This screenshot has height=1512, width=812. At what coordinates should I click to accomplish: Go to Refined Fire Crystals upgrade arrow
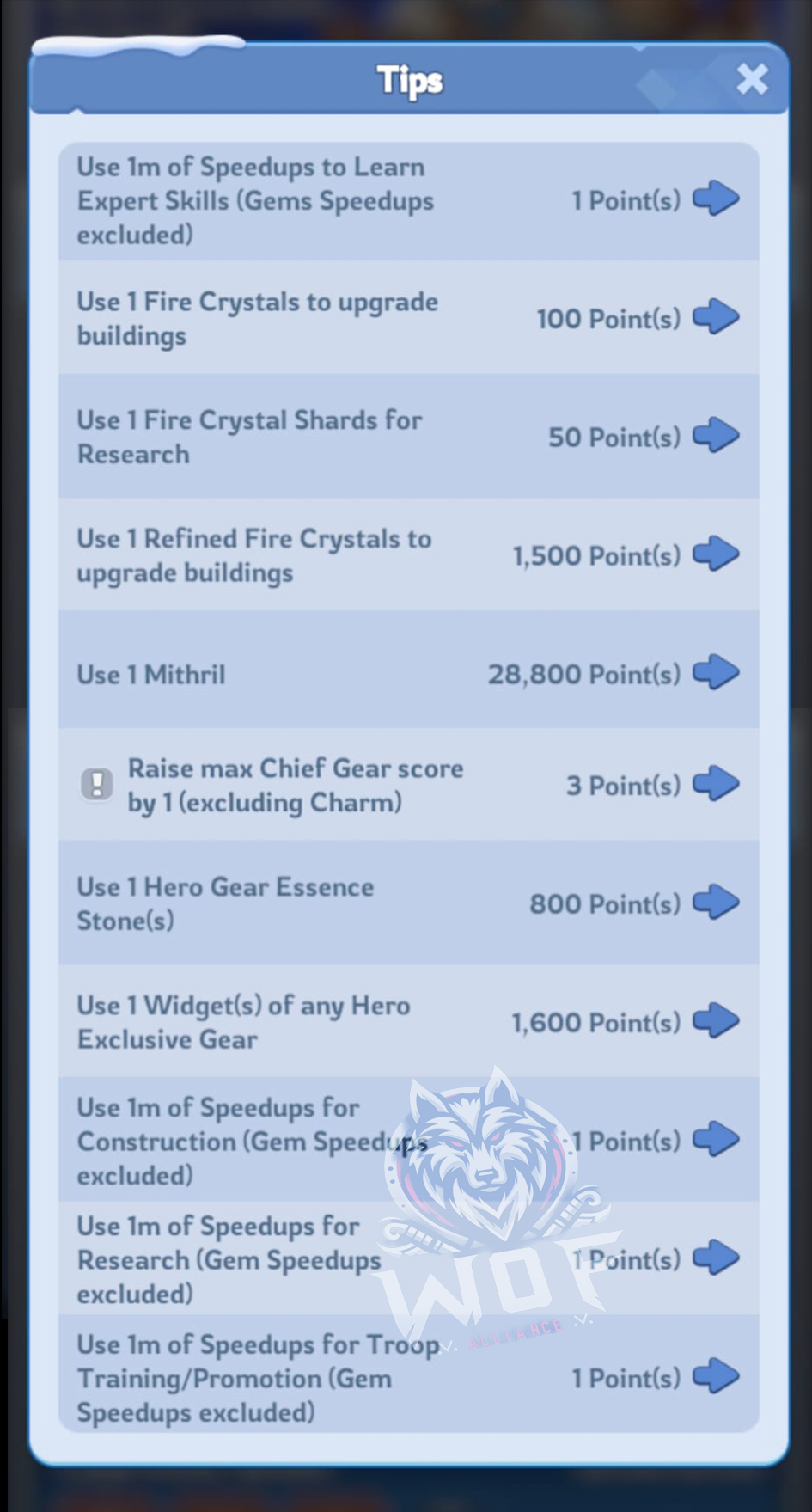pos(716,554)
